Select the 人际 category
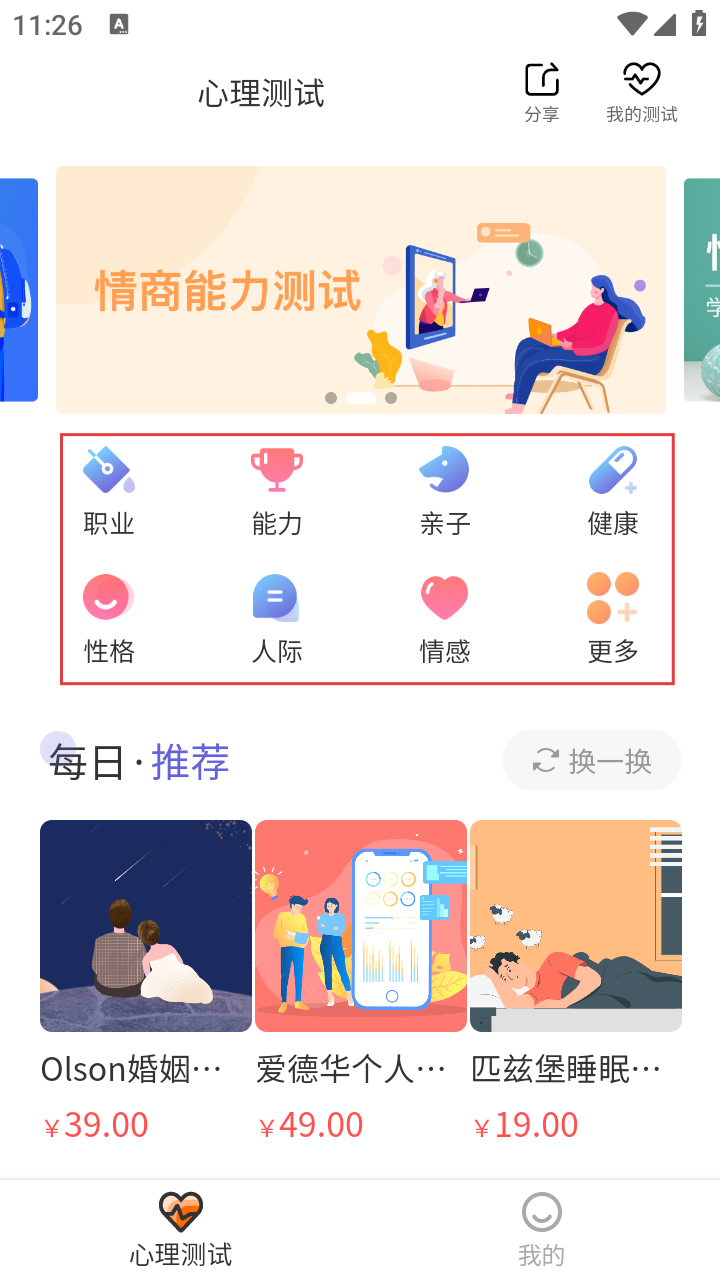720x1280 pixels. (277, 620)
